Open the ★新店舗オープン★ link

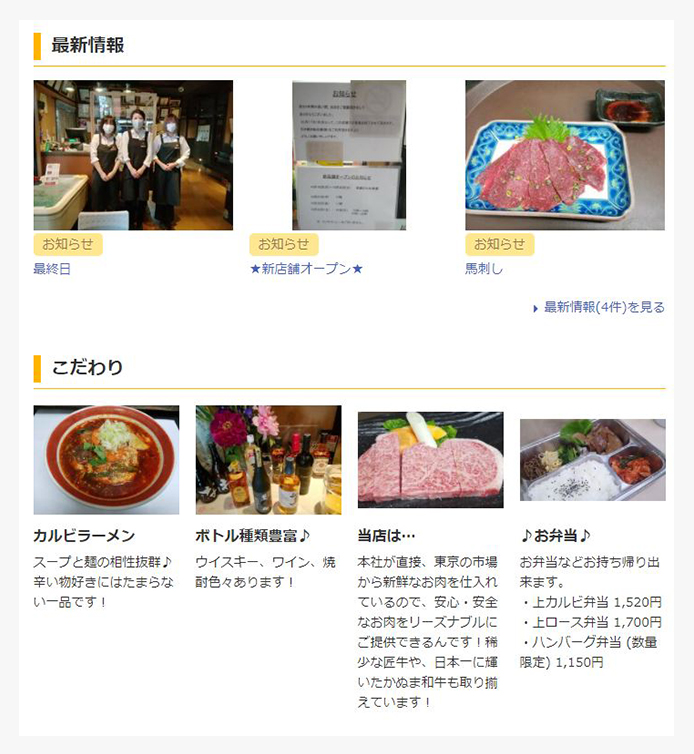306,269
